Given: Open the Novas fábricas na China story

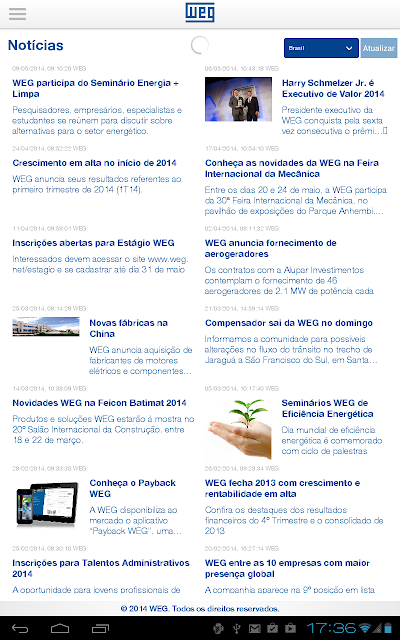Looking at the screenshot, I should click(129, 328).
